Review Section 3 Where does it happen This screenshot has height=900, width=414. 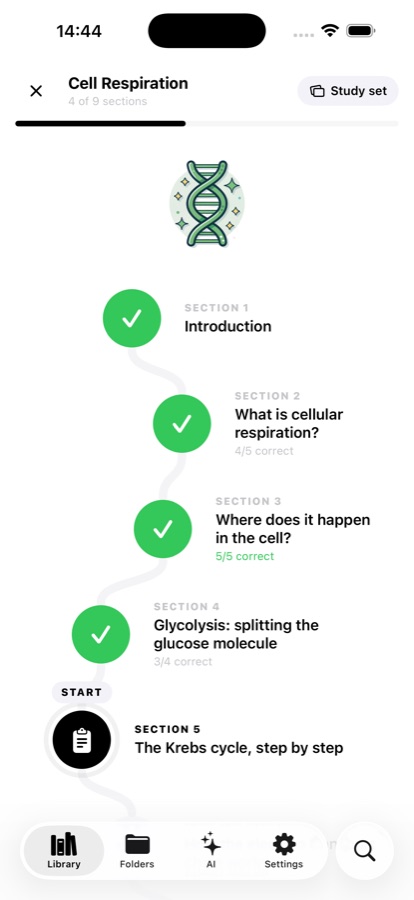point(163,529)
